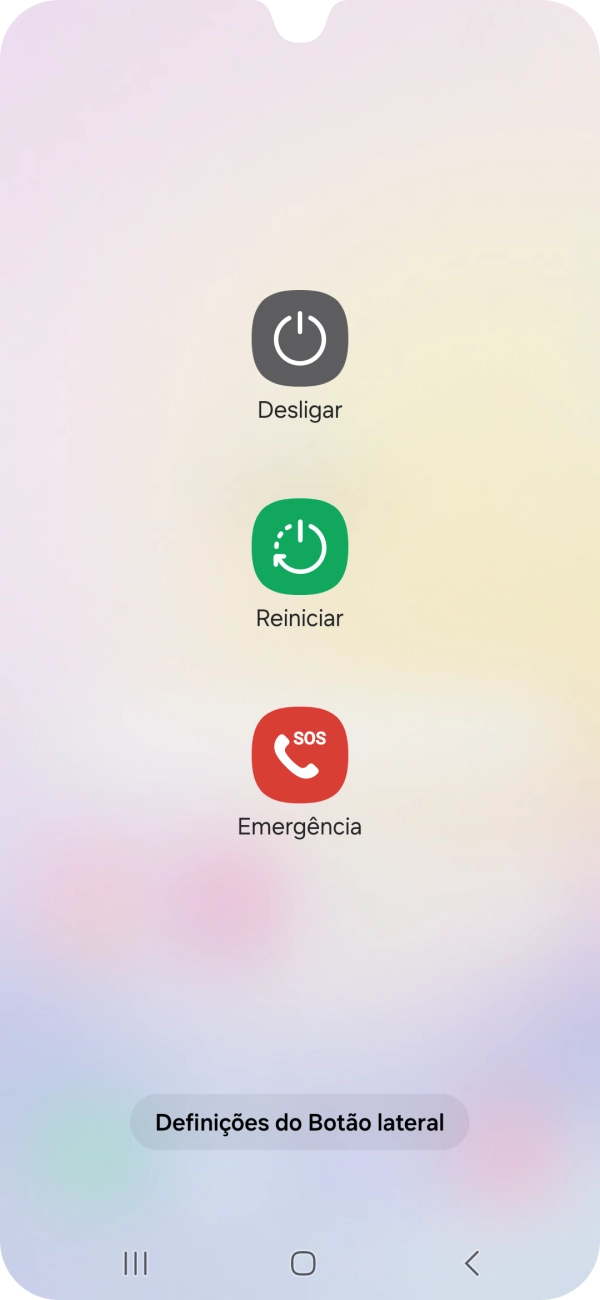The image size is (600, 1300).
Task: Tap Desligar to power off the phone
Action: coord(300,338)
